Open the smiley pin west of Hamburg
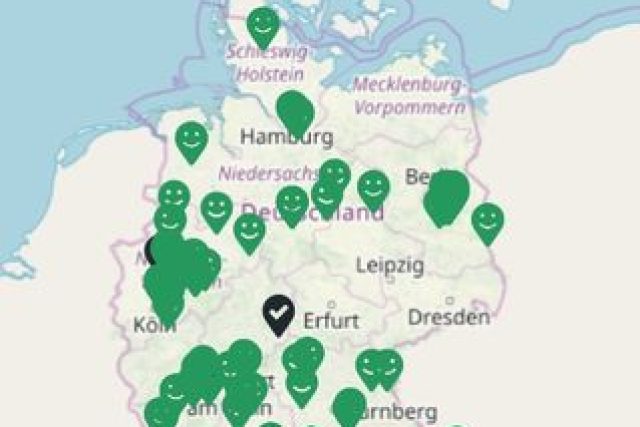The image size is (640, 427). [191, 139]
